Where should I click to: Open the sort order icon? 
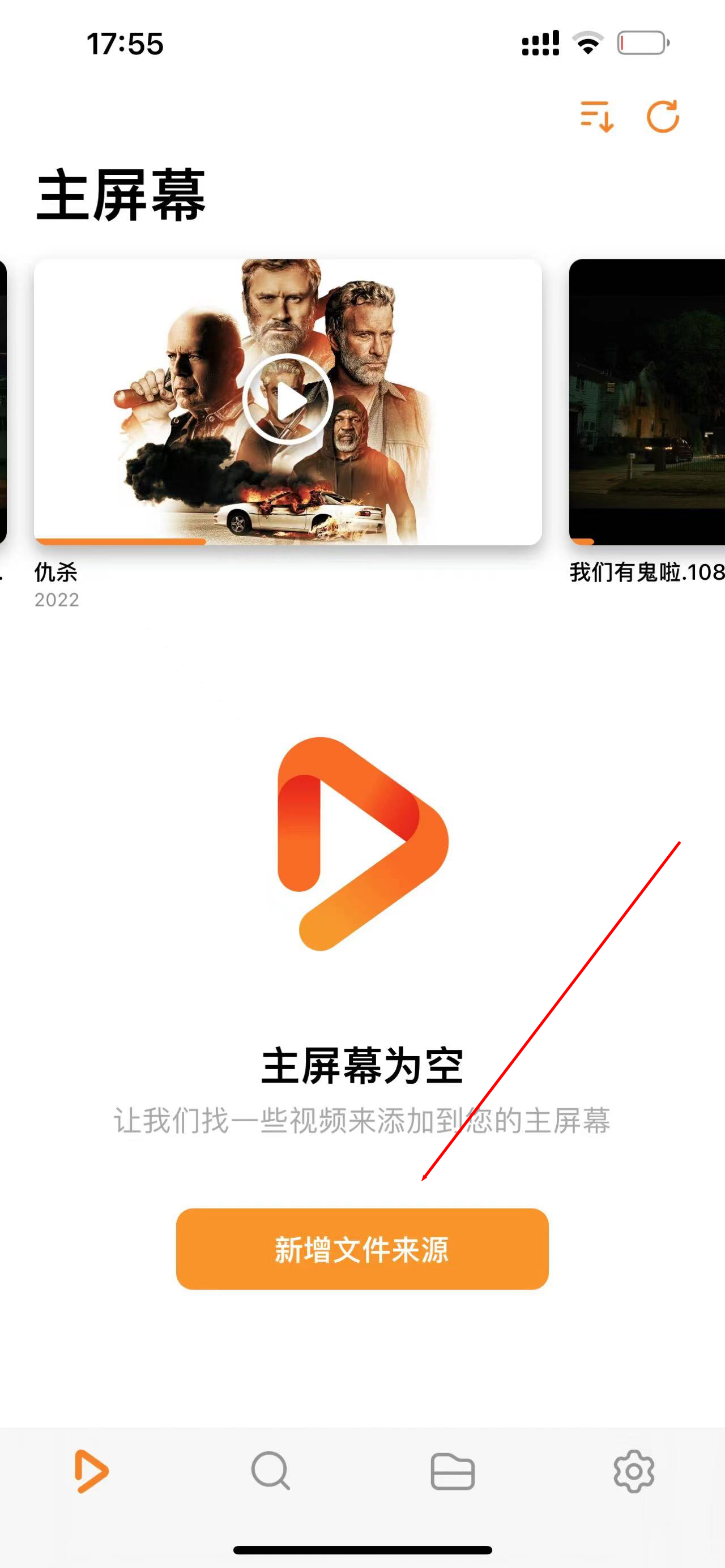[596, 116]
